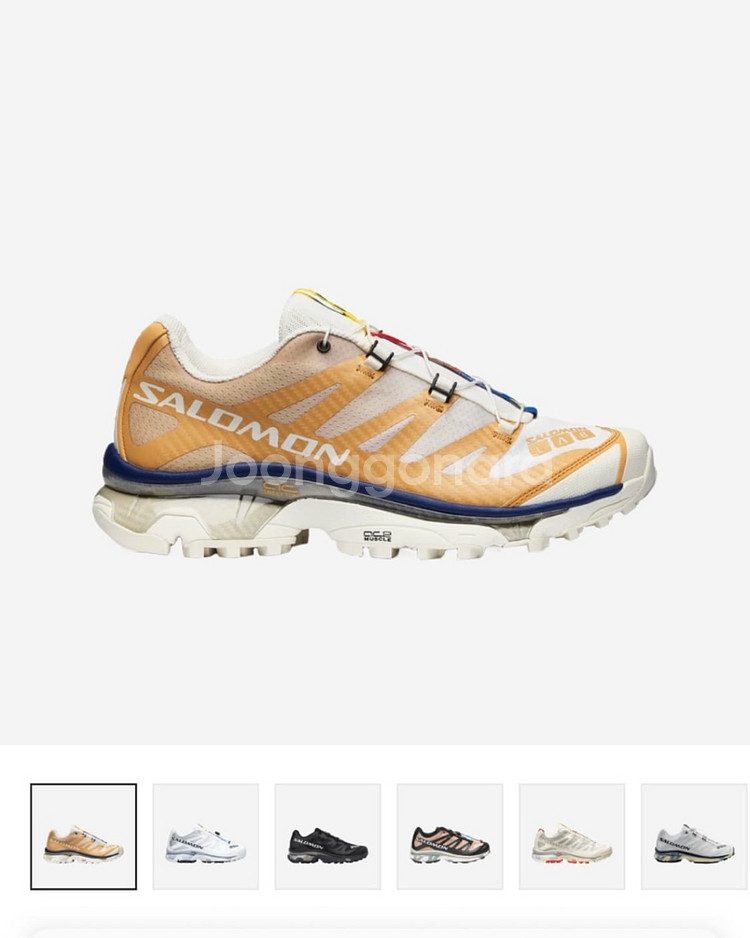Select the silver grey shoe thumbnail
The height and width of the screenshot is (938, 750).
click(x=694, y=837)
